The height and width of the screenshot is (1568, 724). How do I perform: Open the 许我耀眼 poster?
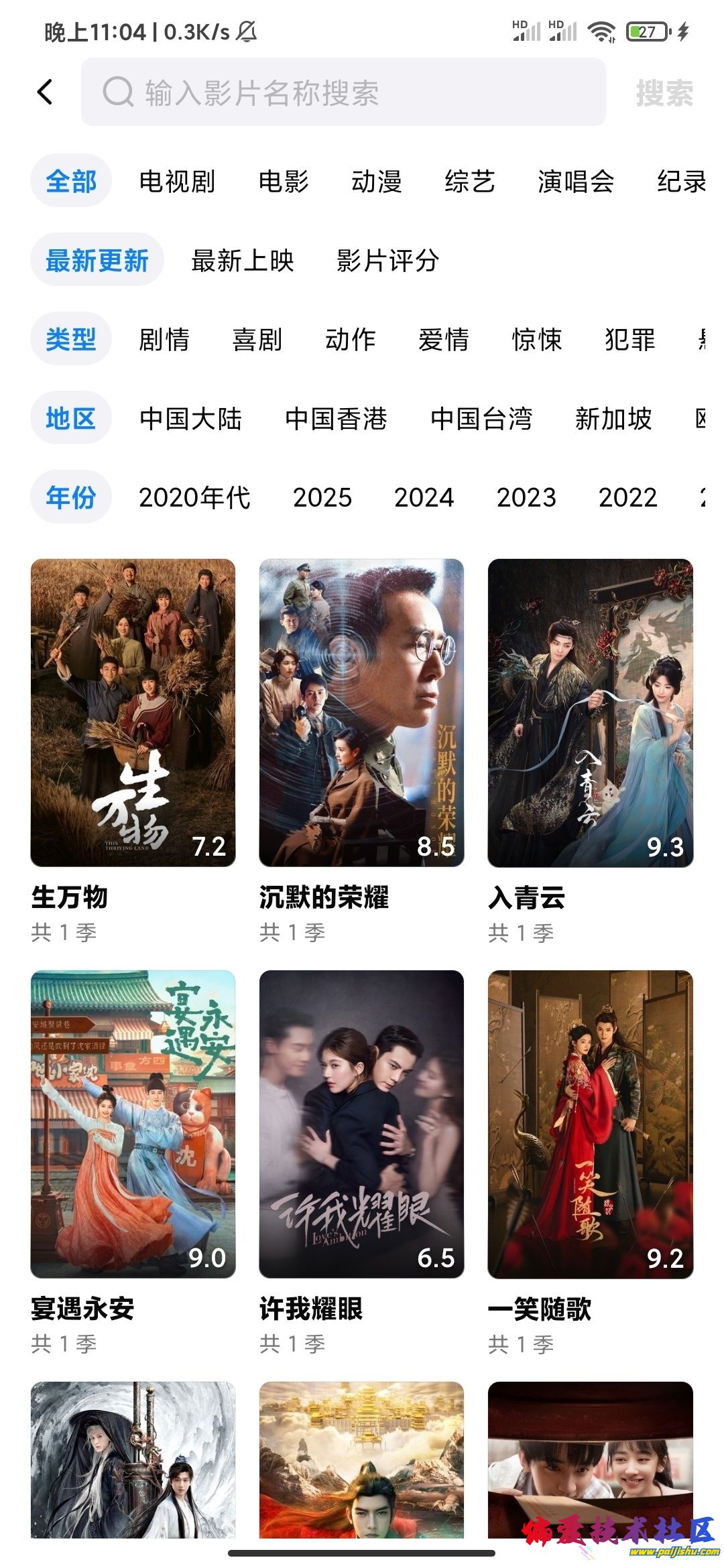point(361,1124)
